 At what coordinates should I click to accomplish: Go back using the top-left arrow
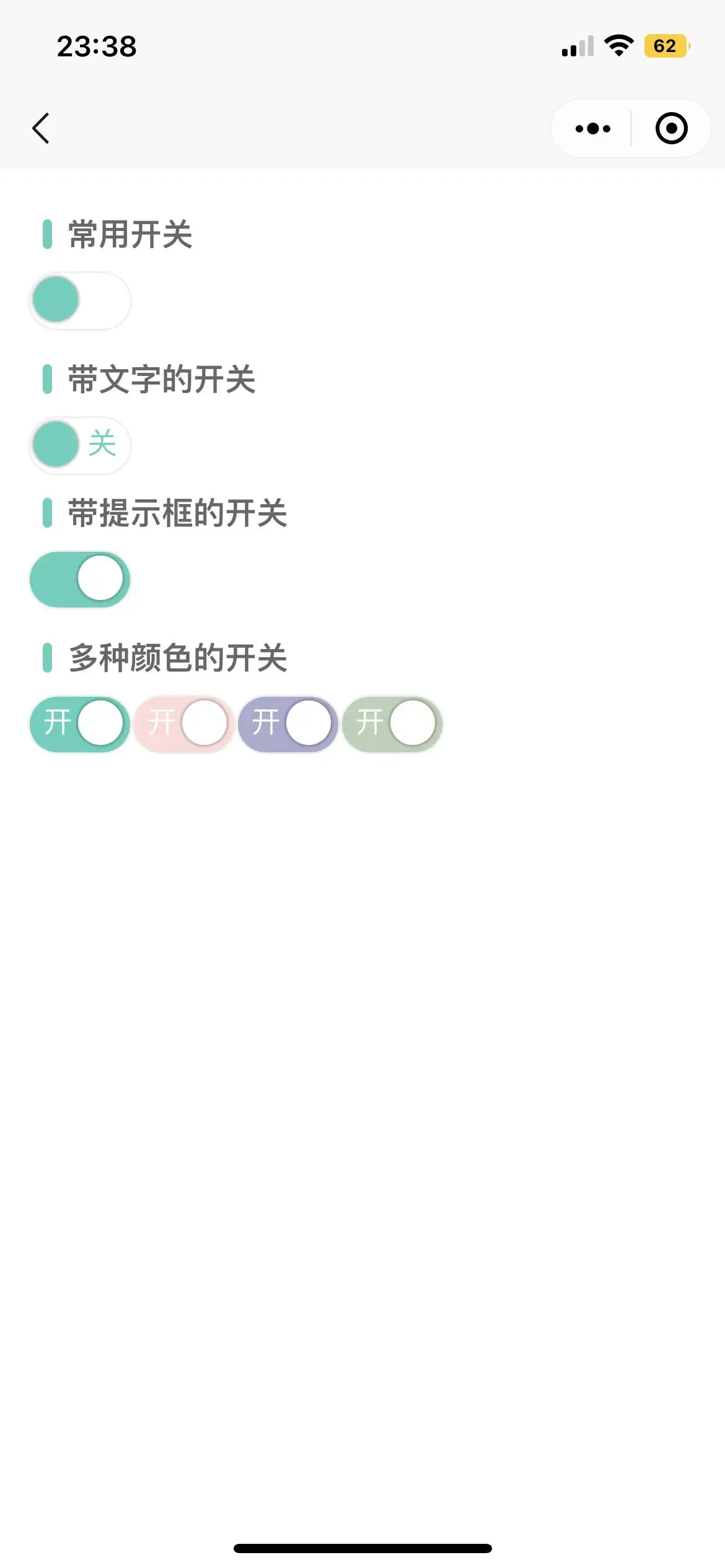point(41,128)
